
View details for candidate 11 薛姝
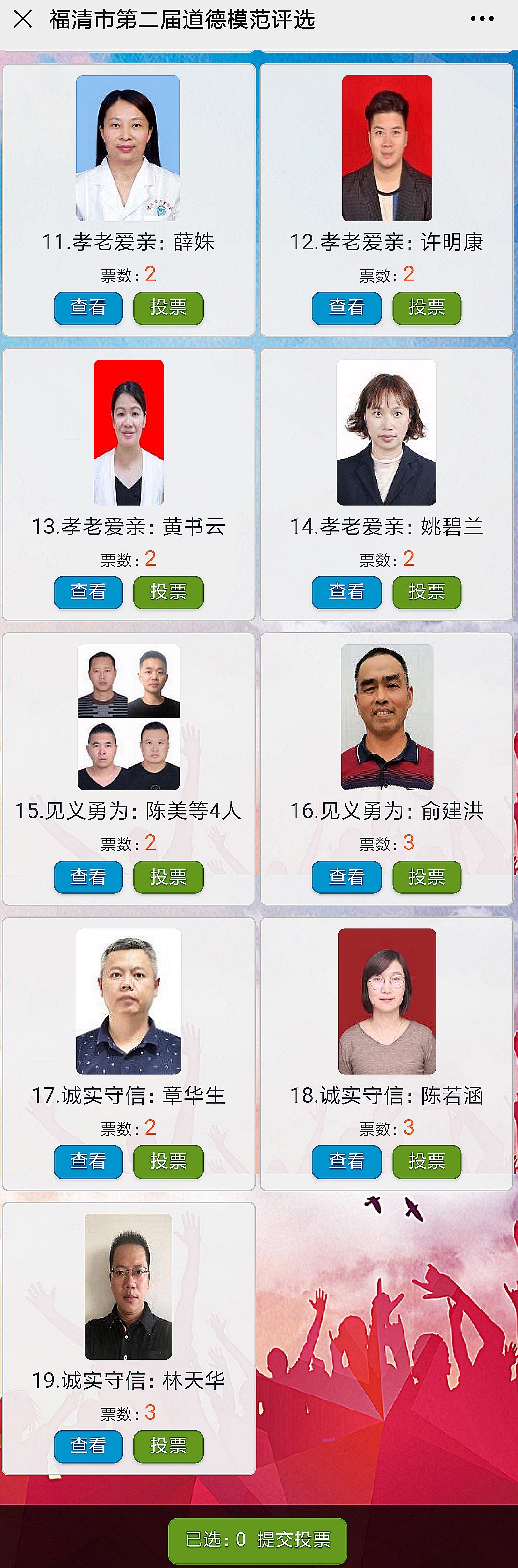(x=88, y=307)
